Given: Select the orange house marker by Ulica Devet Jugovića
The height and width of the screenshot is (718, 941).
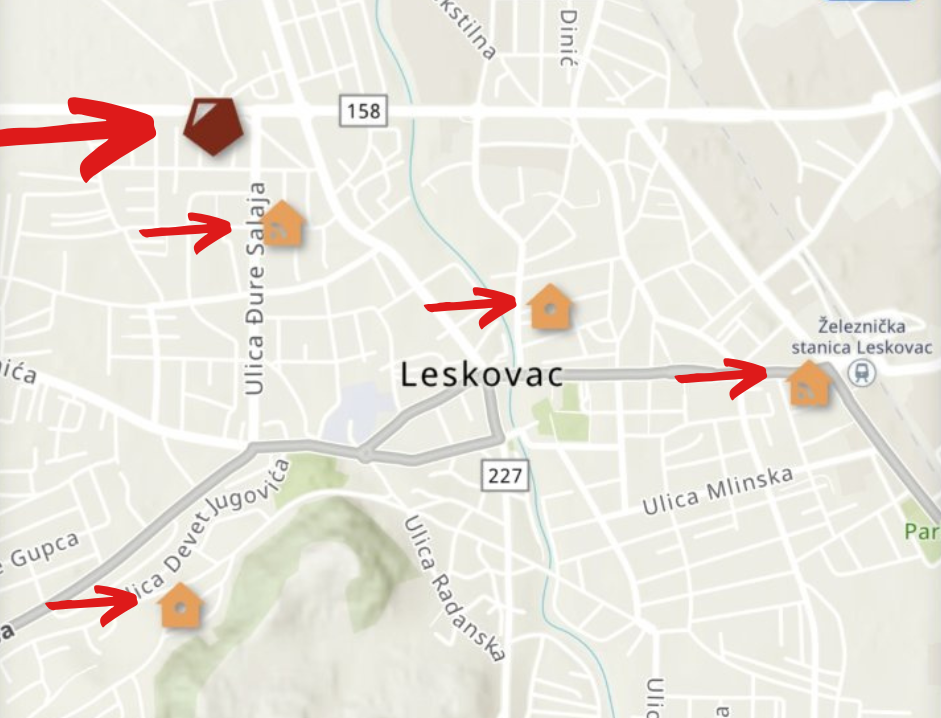Looking at the screenshot, I should 181,604.
